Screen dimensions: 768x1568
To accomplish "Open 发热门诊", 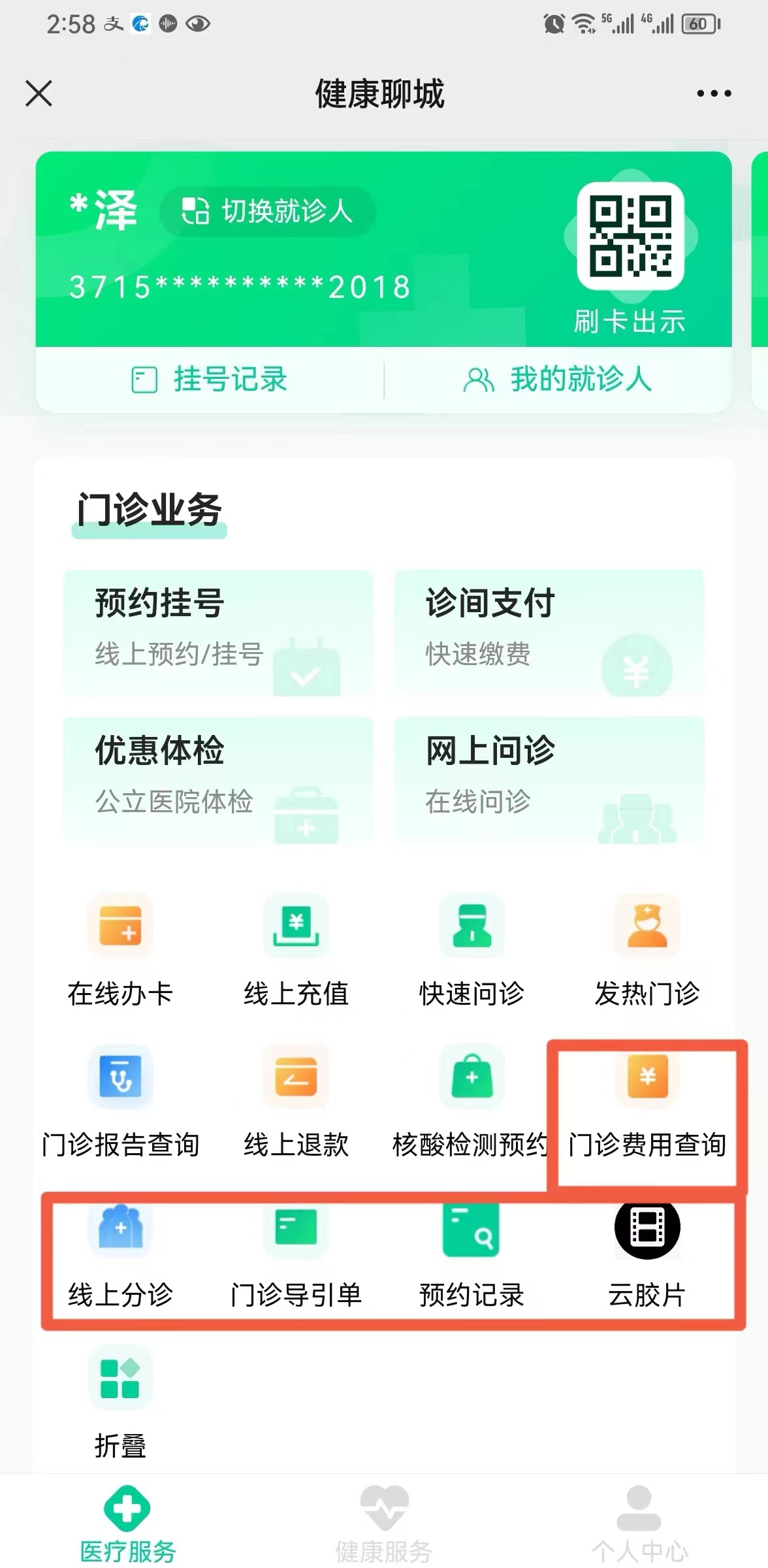I will click(647, 951).
